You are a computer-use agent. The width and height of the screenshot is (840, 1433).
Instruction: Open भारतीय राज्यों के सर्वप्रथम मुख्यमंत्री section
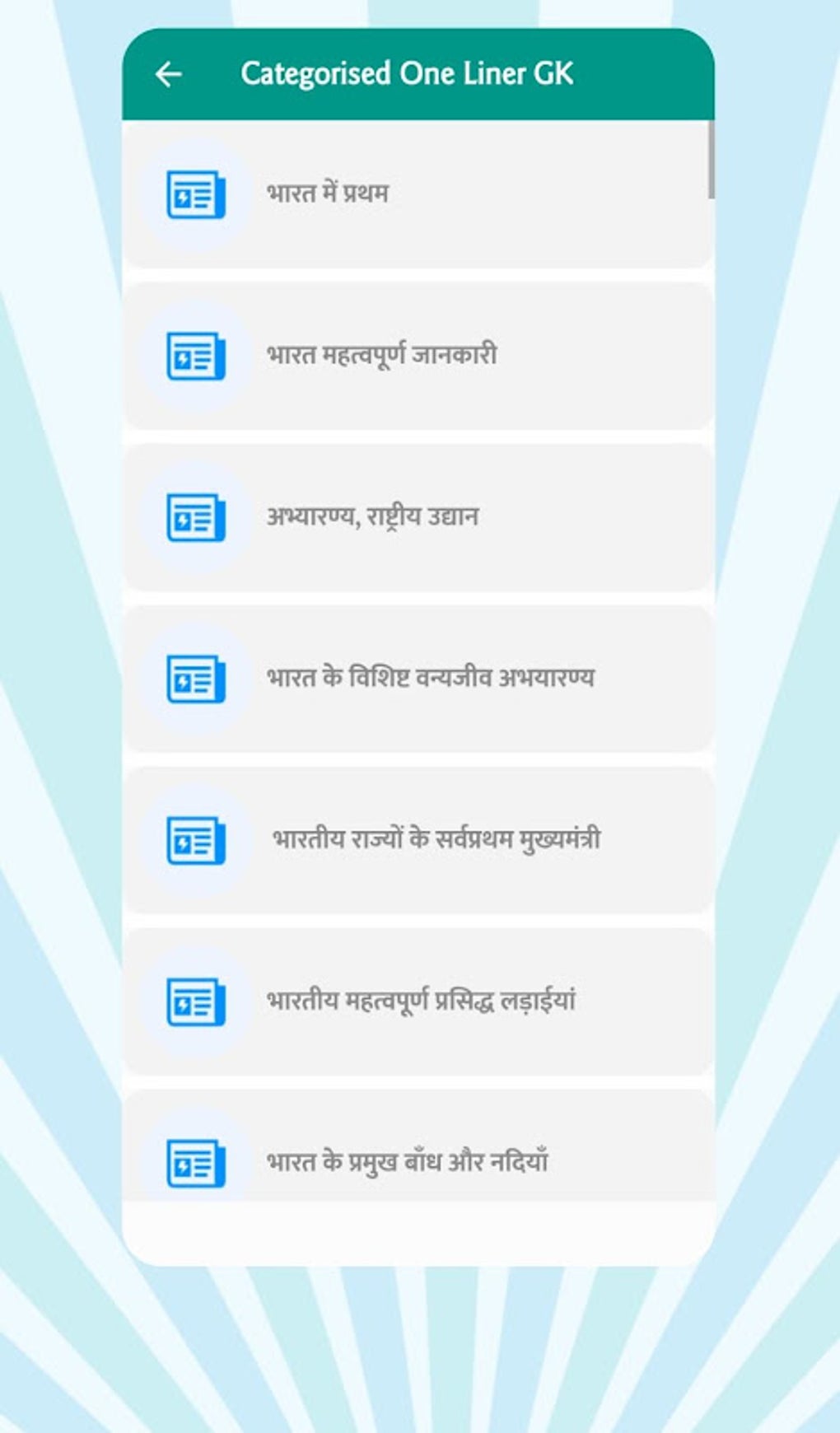tap(420, 838)
